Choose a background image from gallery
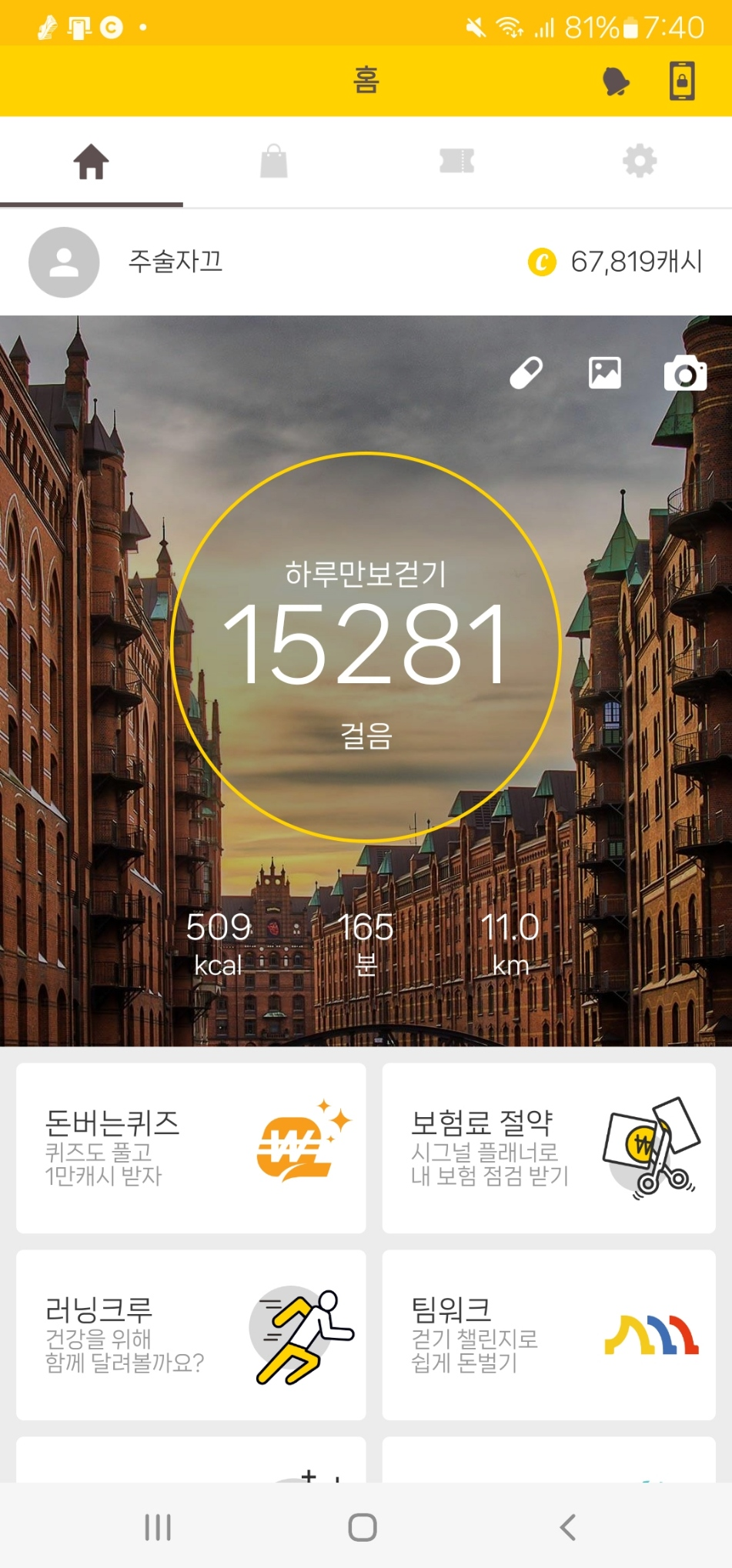 (x=605, y=373)
